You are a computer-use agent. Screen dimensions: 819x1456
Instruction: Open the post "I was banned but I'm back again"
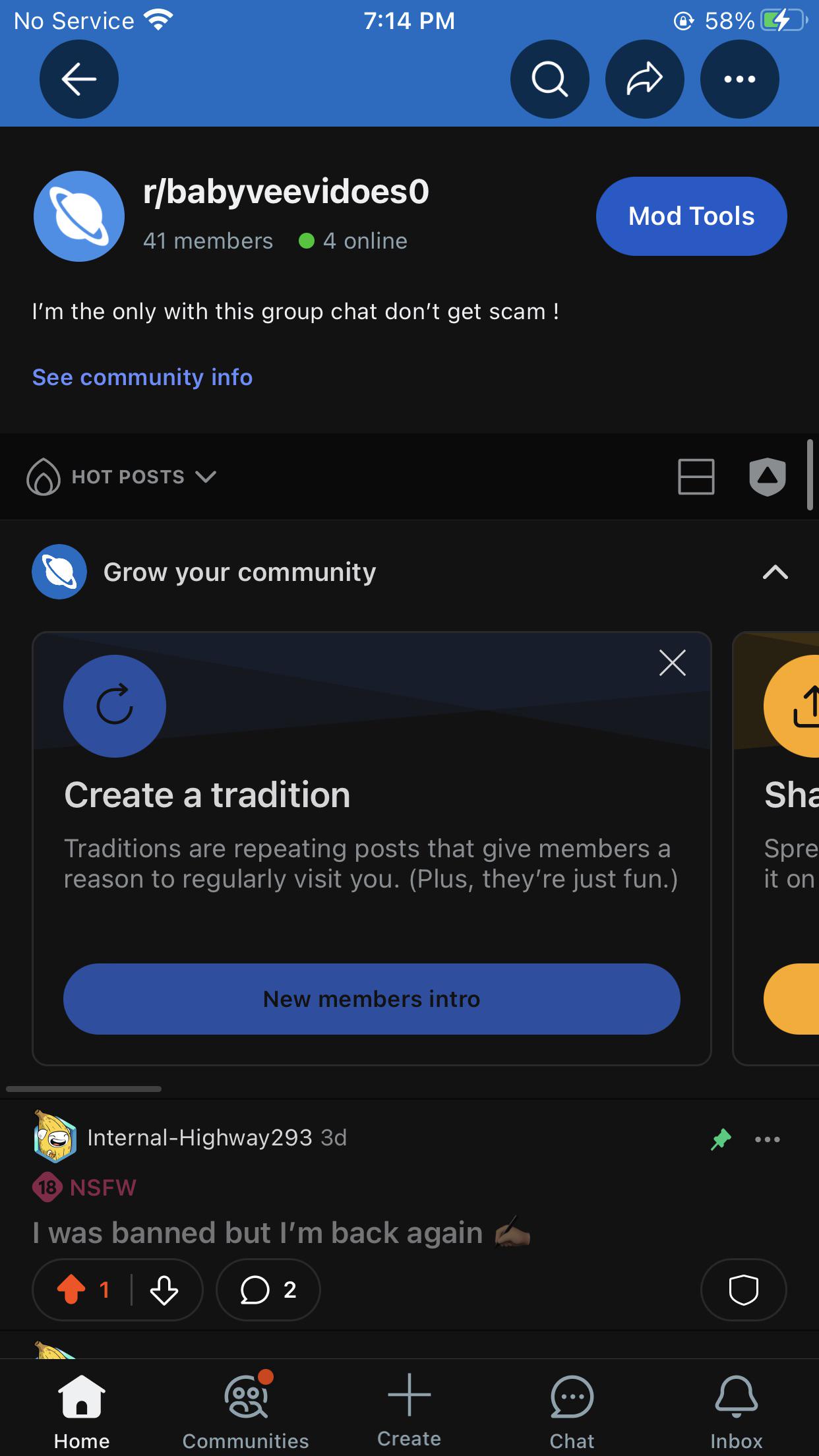tap(258, 1233)
